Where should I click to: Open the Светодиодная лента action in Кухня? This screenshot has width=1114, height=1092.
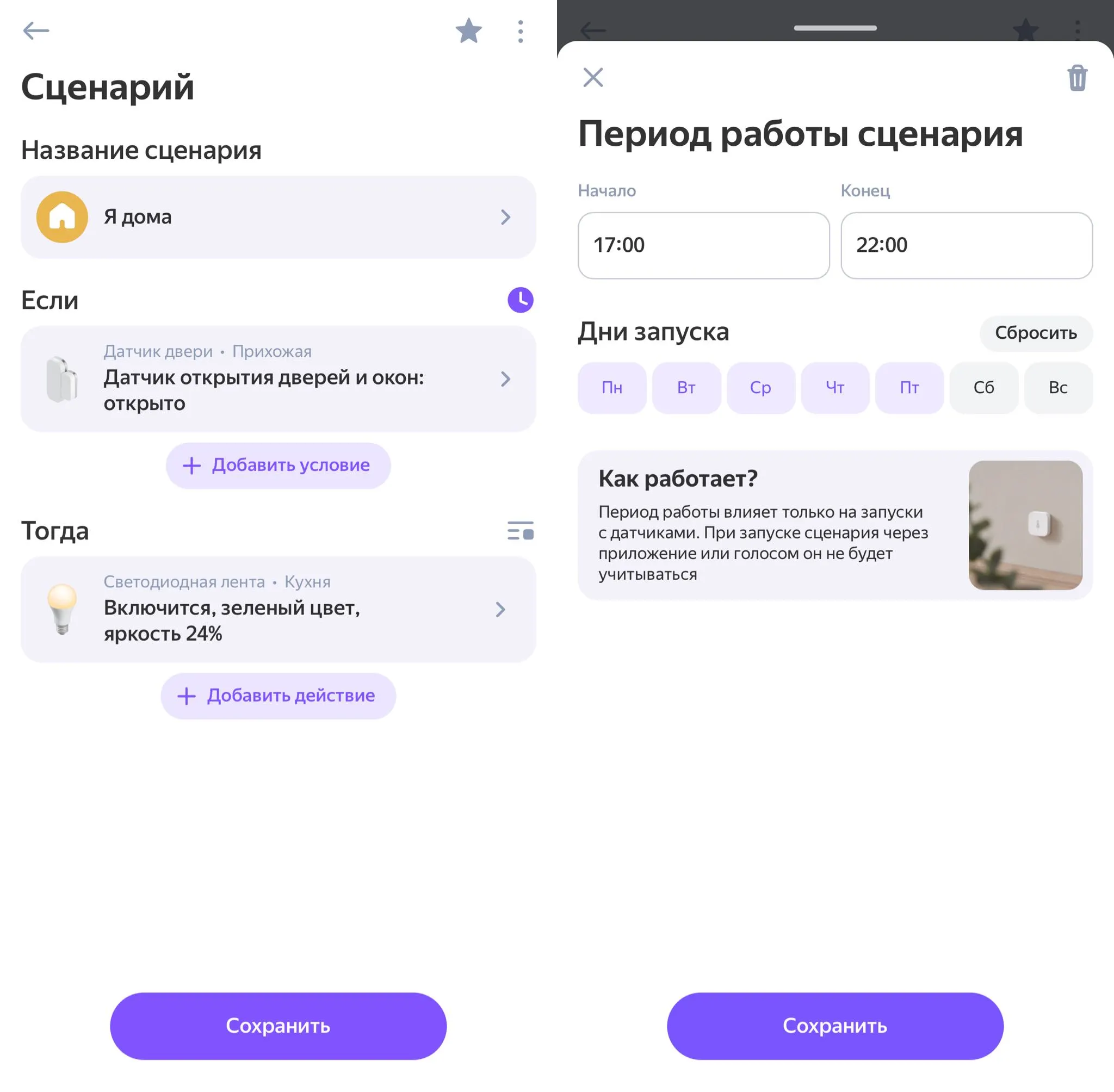pos(278,609)
